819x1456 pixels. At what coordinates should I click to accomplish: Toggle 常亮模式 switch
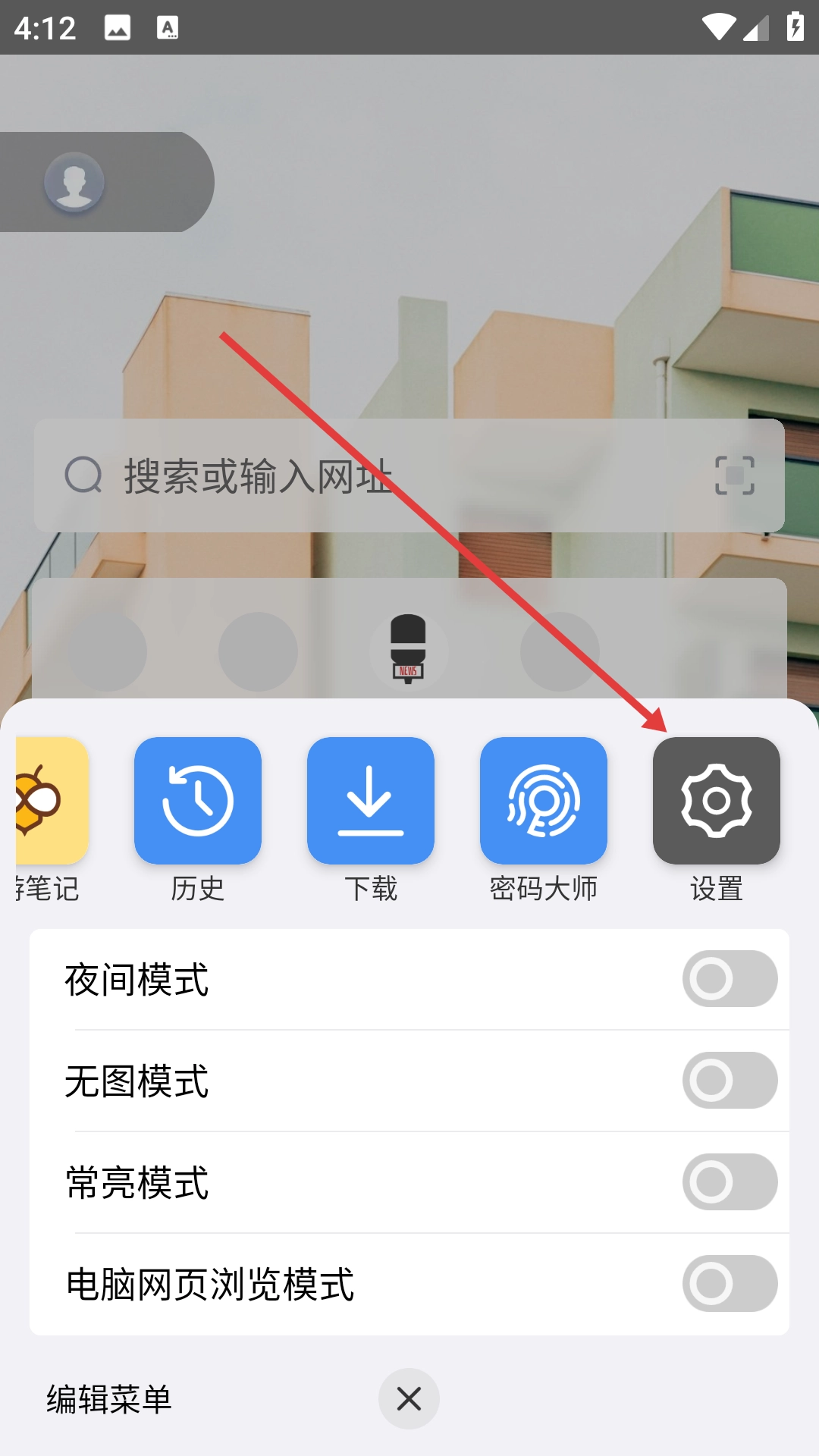[729, 1182]
